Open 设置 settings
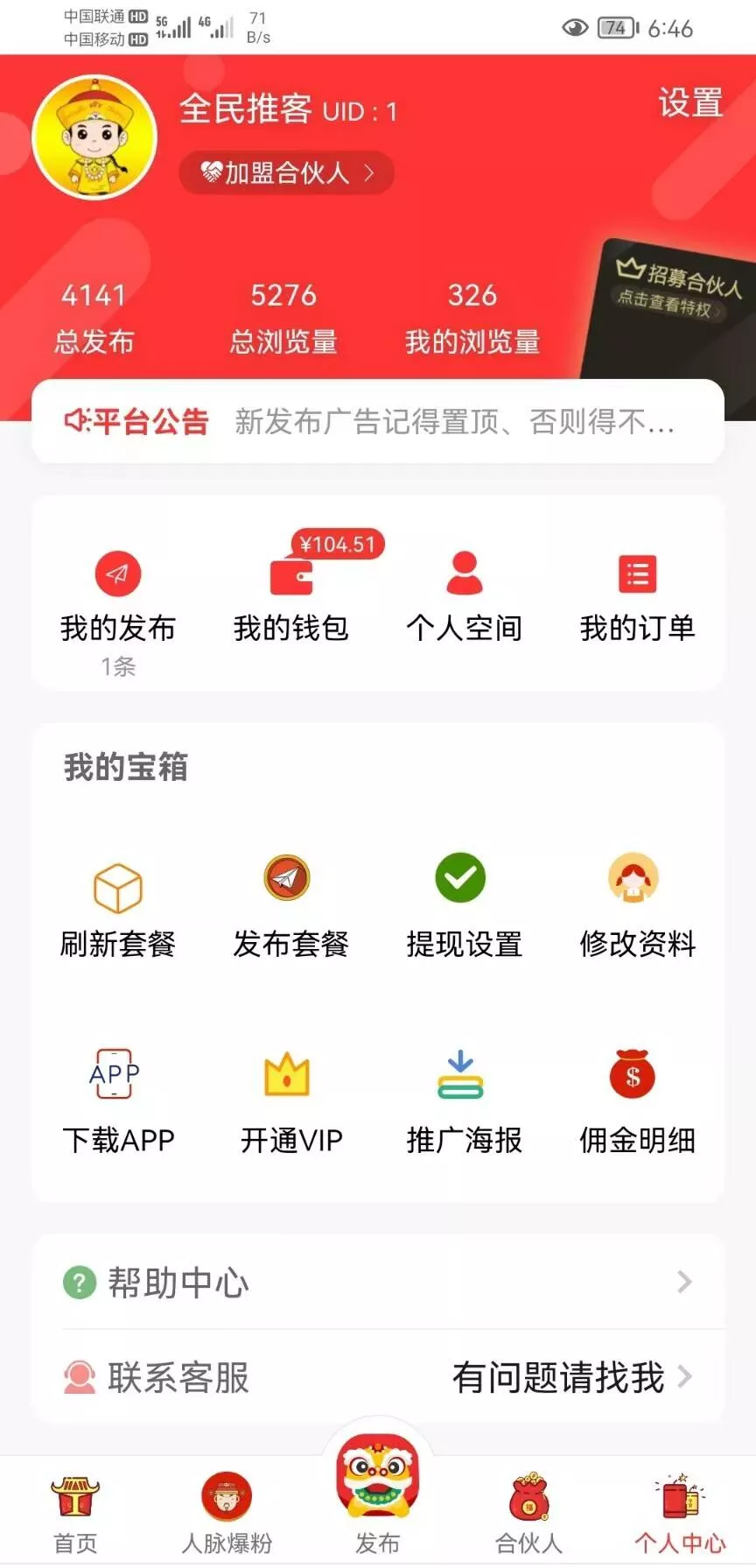 (x=689, y=103)
